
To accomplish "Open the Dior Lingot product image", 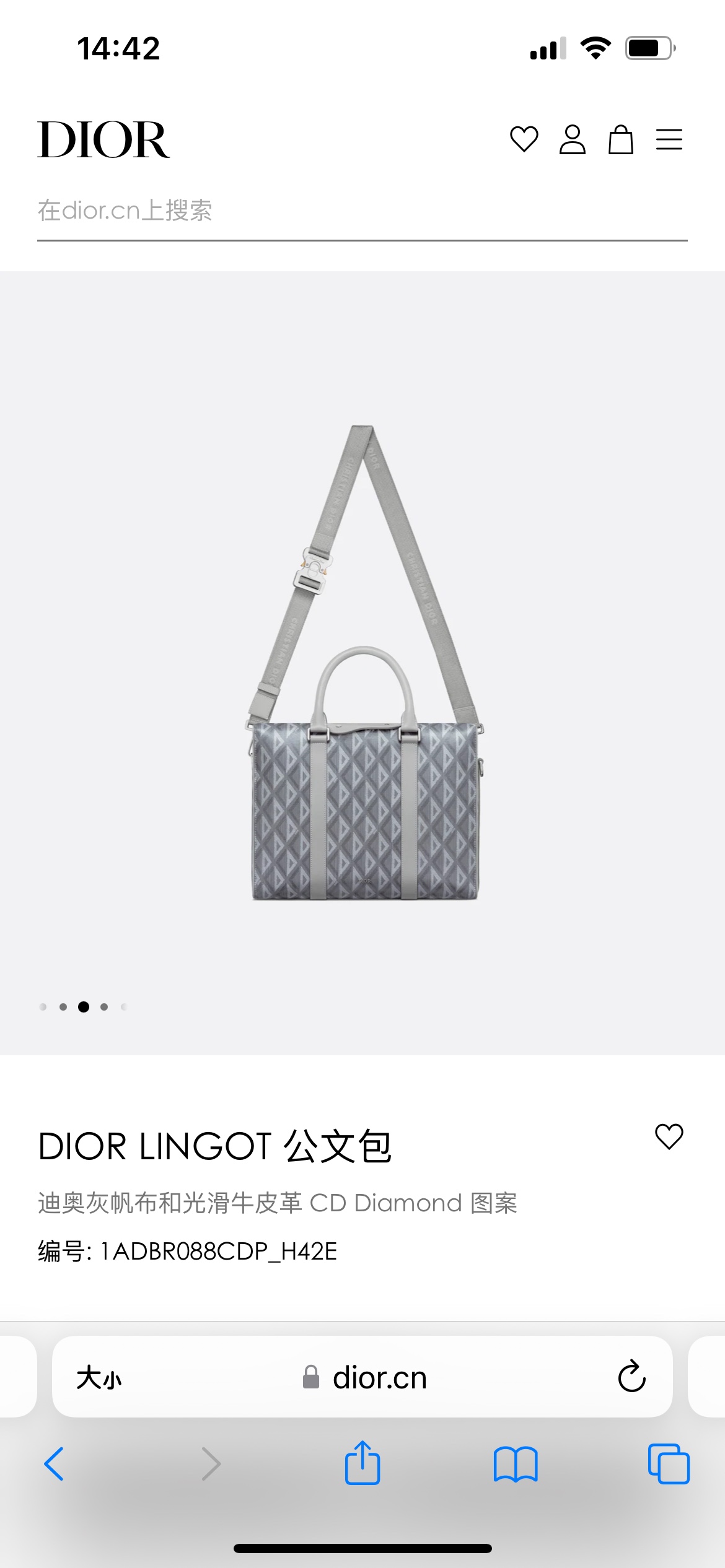I will coord(364,663).
